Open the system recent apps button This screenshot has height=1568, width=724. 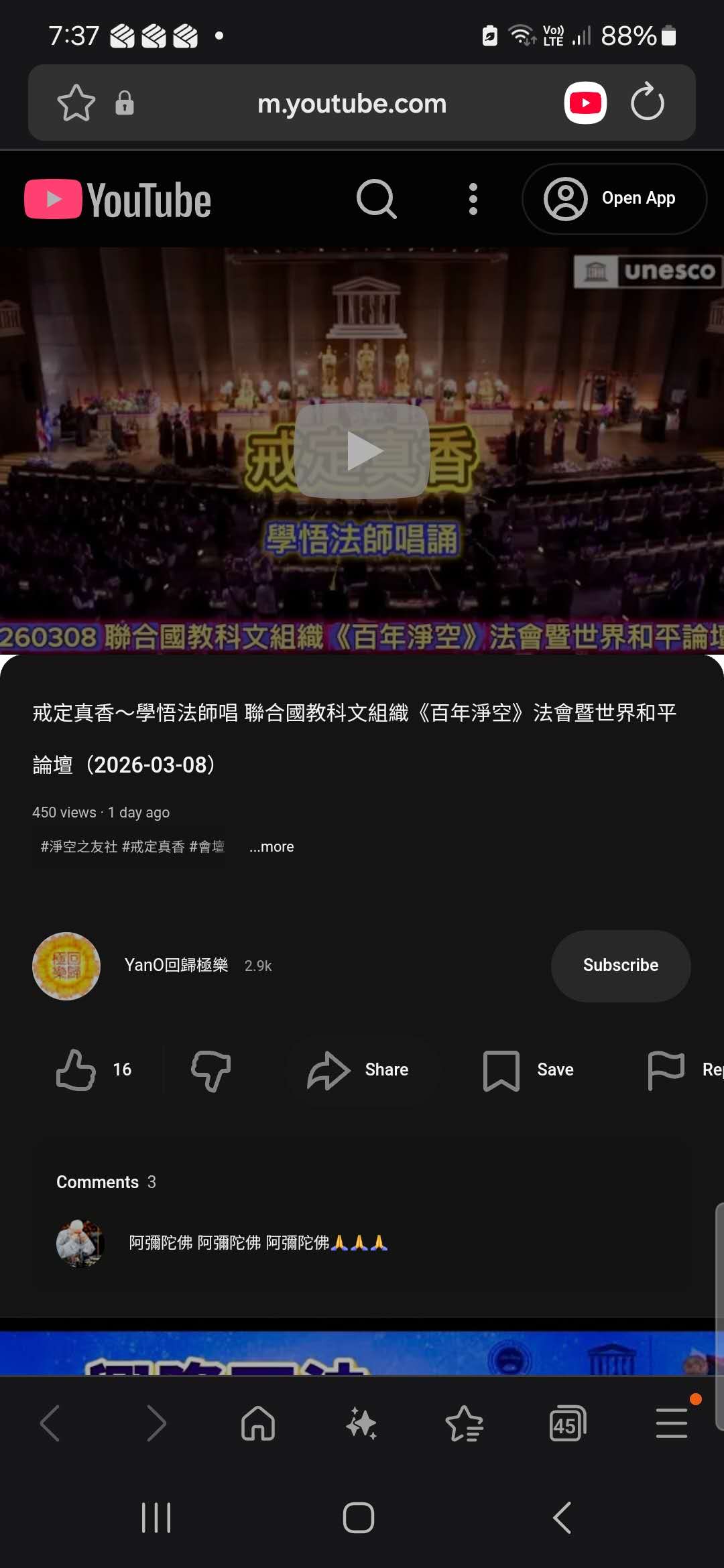tap(156, 1518)
